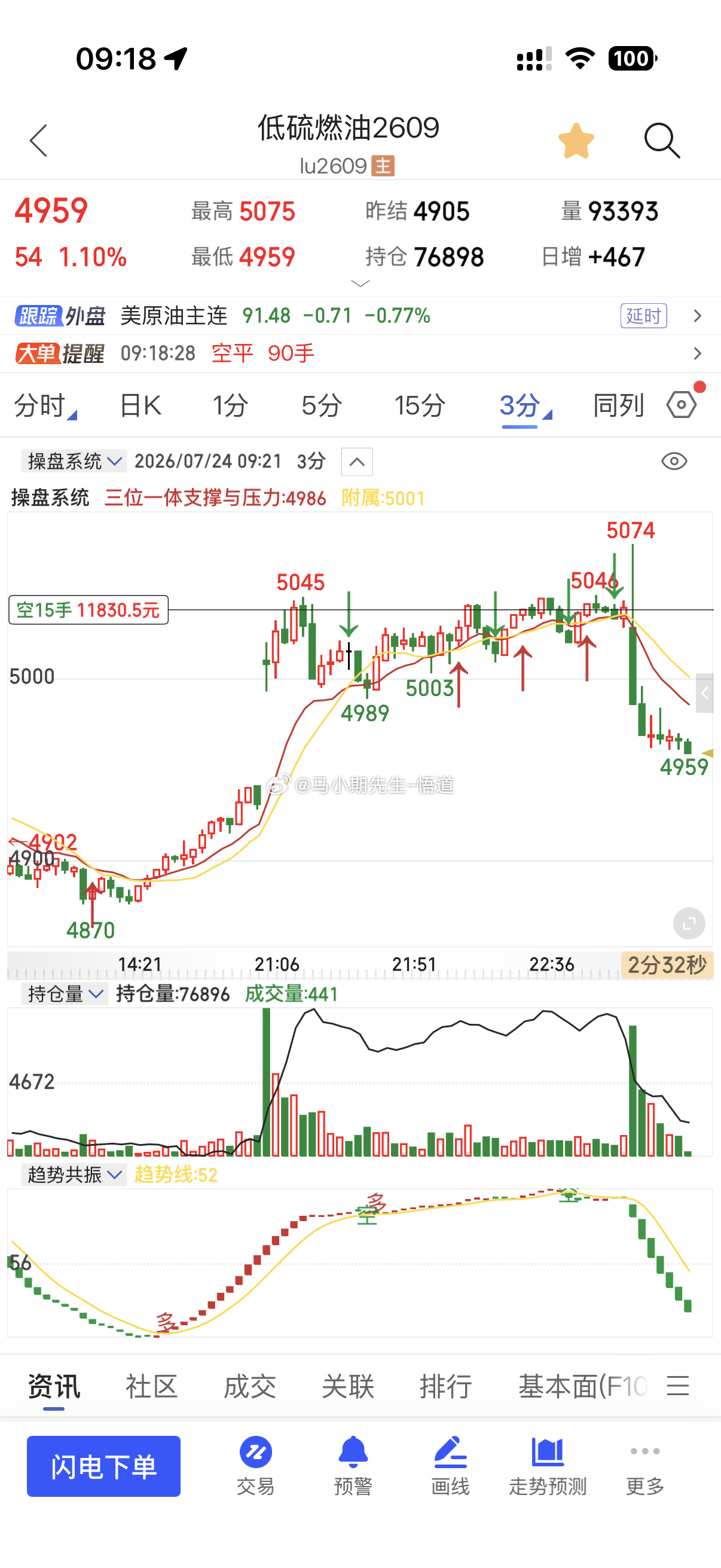Switch to the 15分 timeframe
721x1568 pixels.
420,405
